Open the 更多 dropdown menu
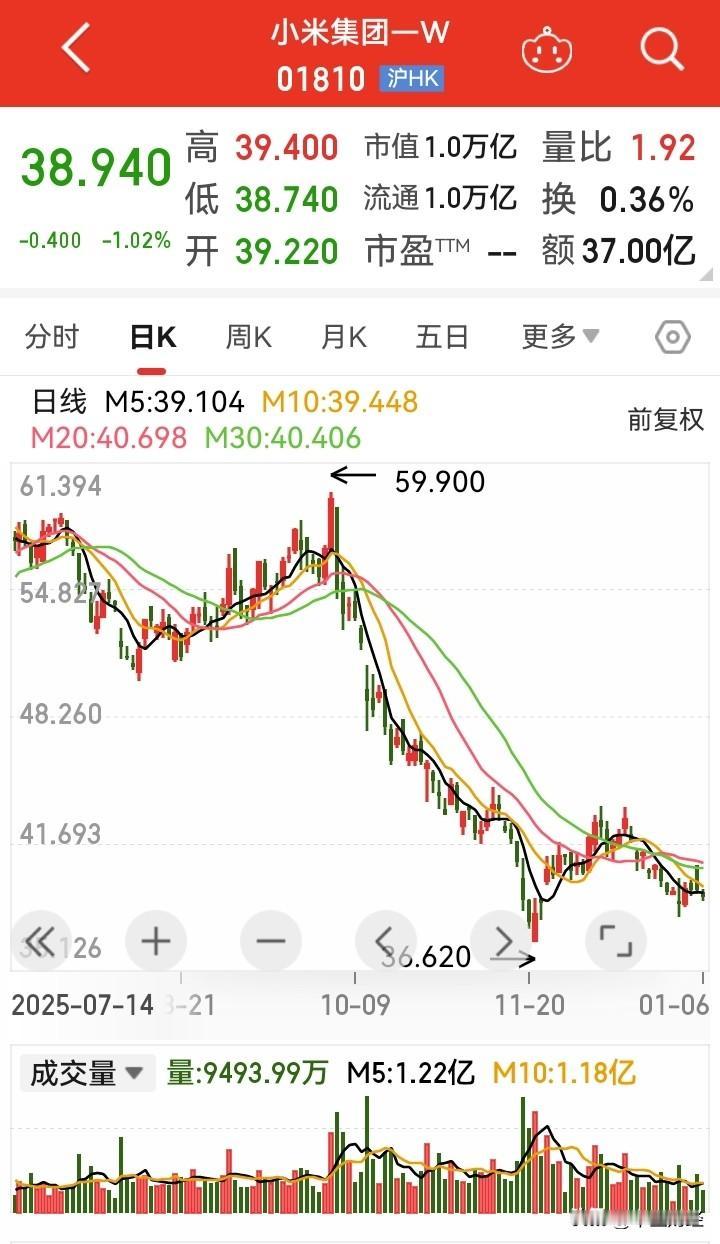 click(556, 337)
